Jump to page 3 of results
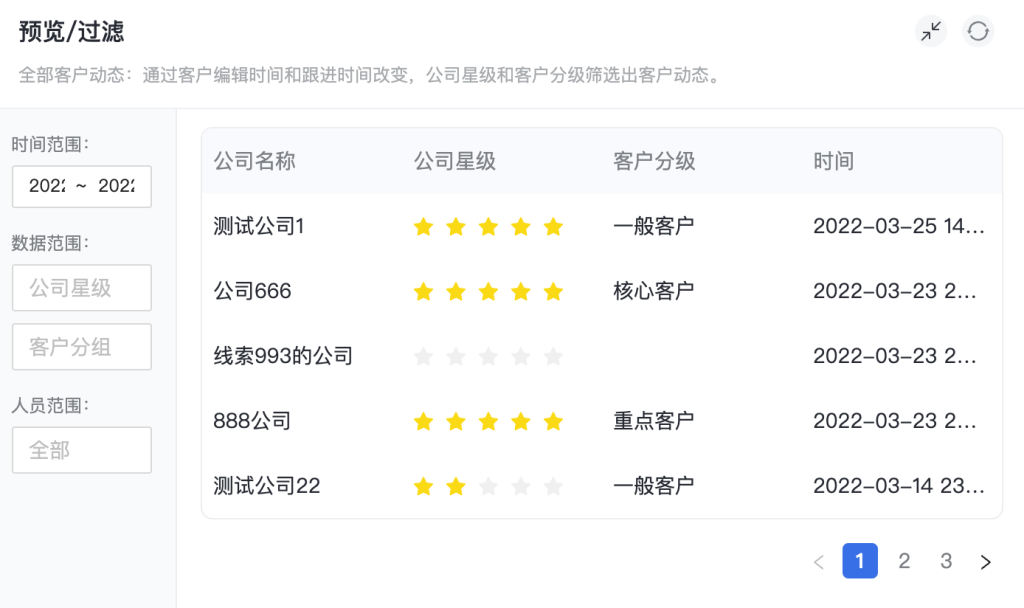The image size is (1024, 608). click(946, 561)
